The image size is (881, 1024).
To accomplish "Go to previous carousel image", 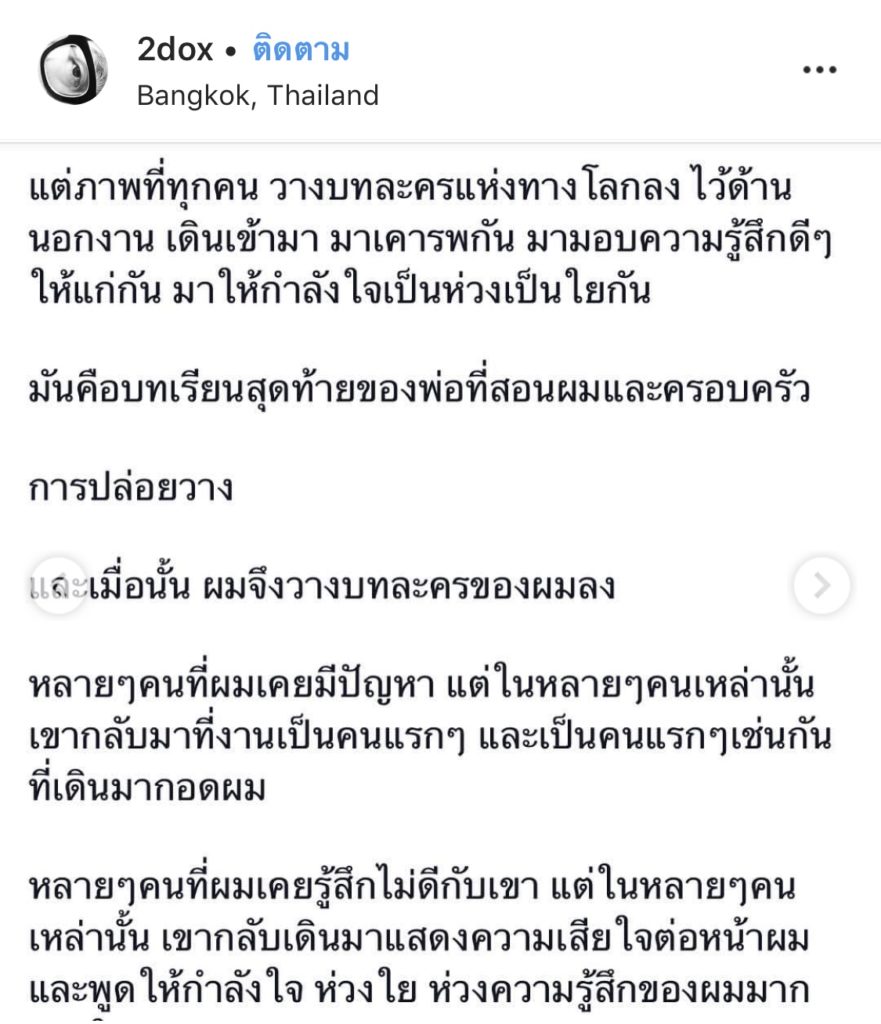I will (58, 586).
